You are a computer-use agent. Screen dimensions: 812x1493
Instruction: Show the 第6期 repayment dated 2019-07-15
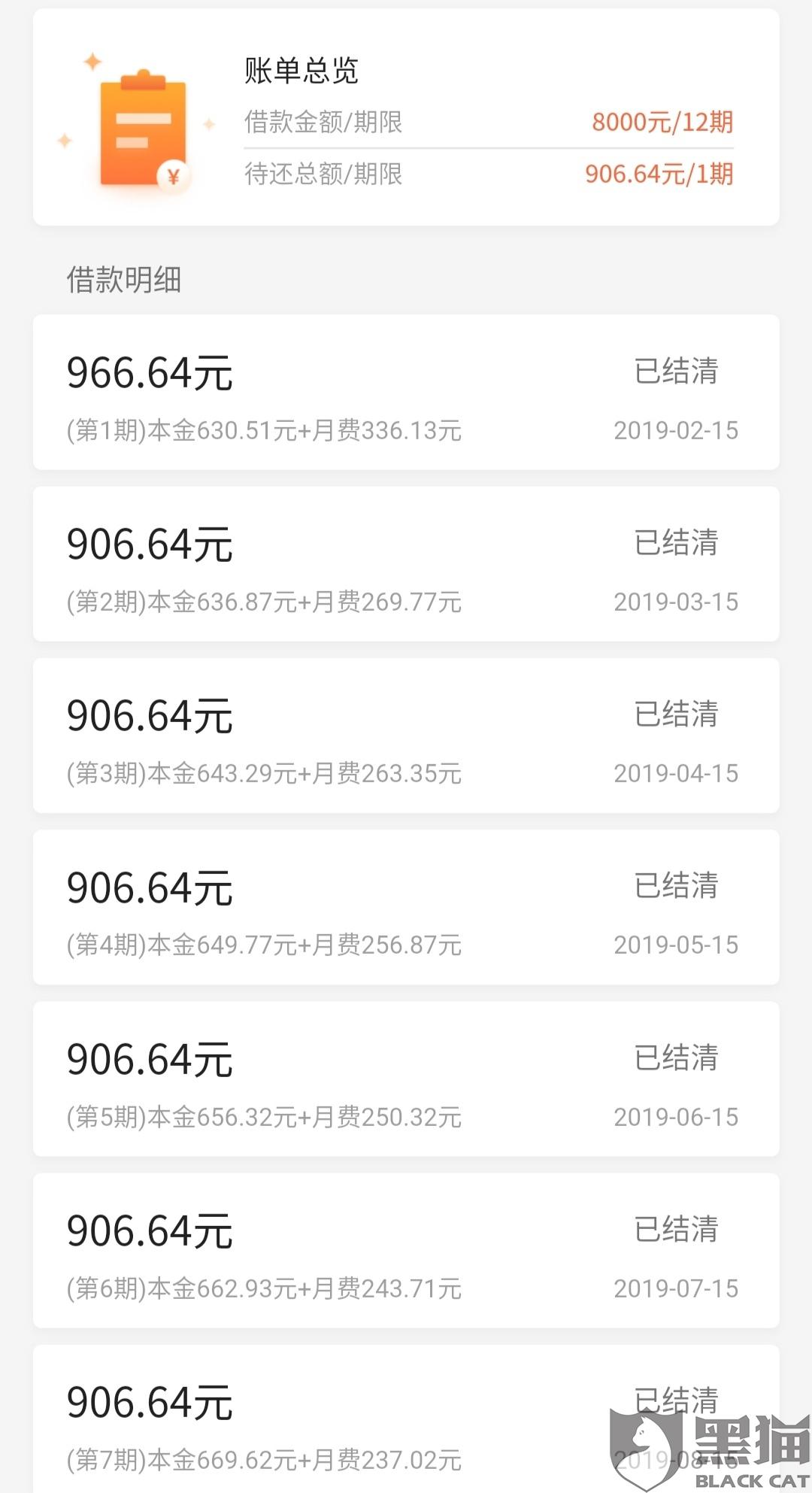tap(406, 1250)
